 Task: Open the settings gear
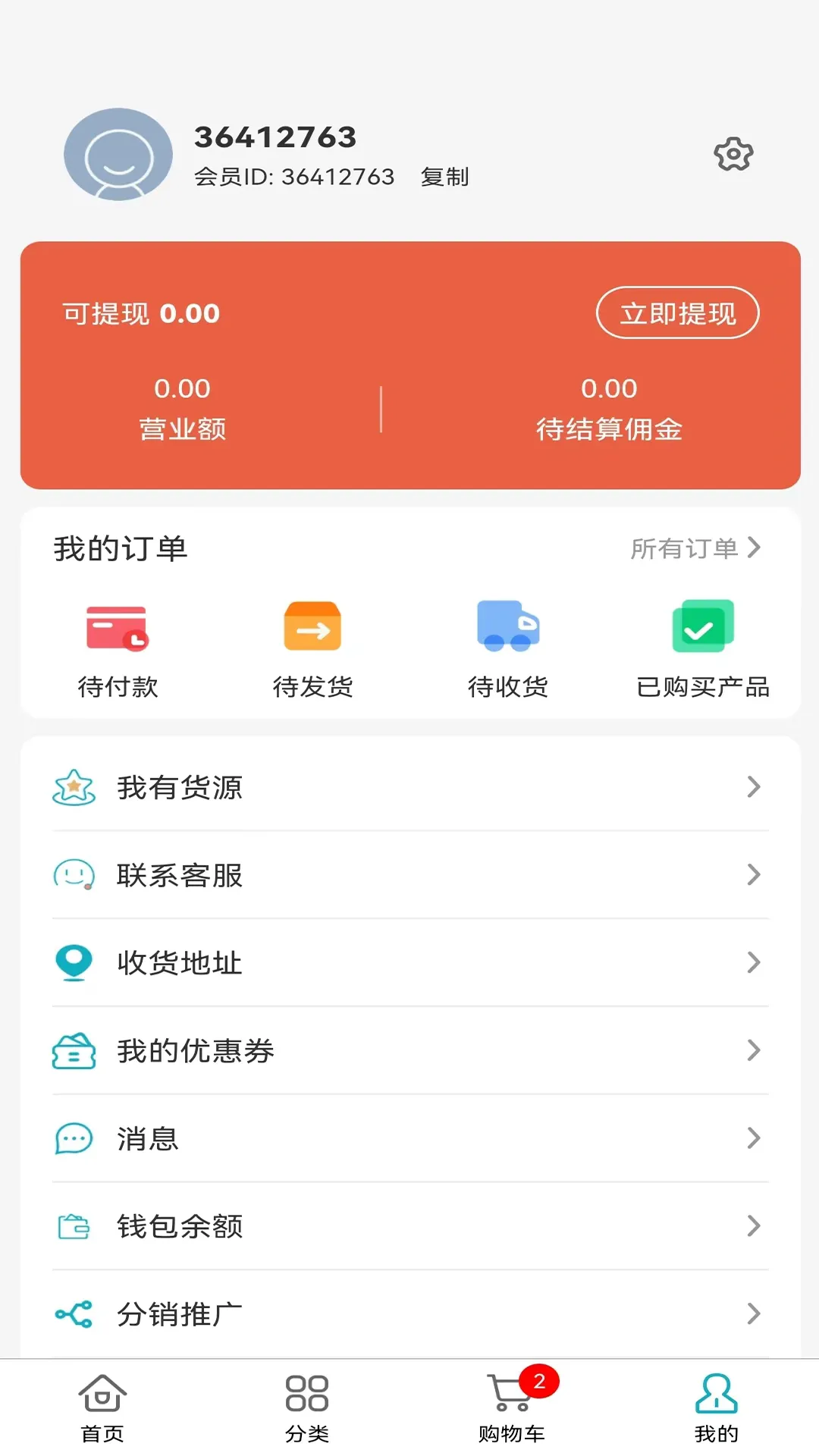click(733, 153)
